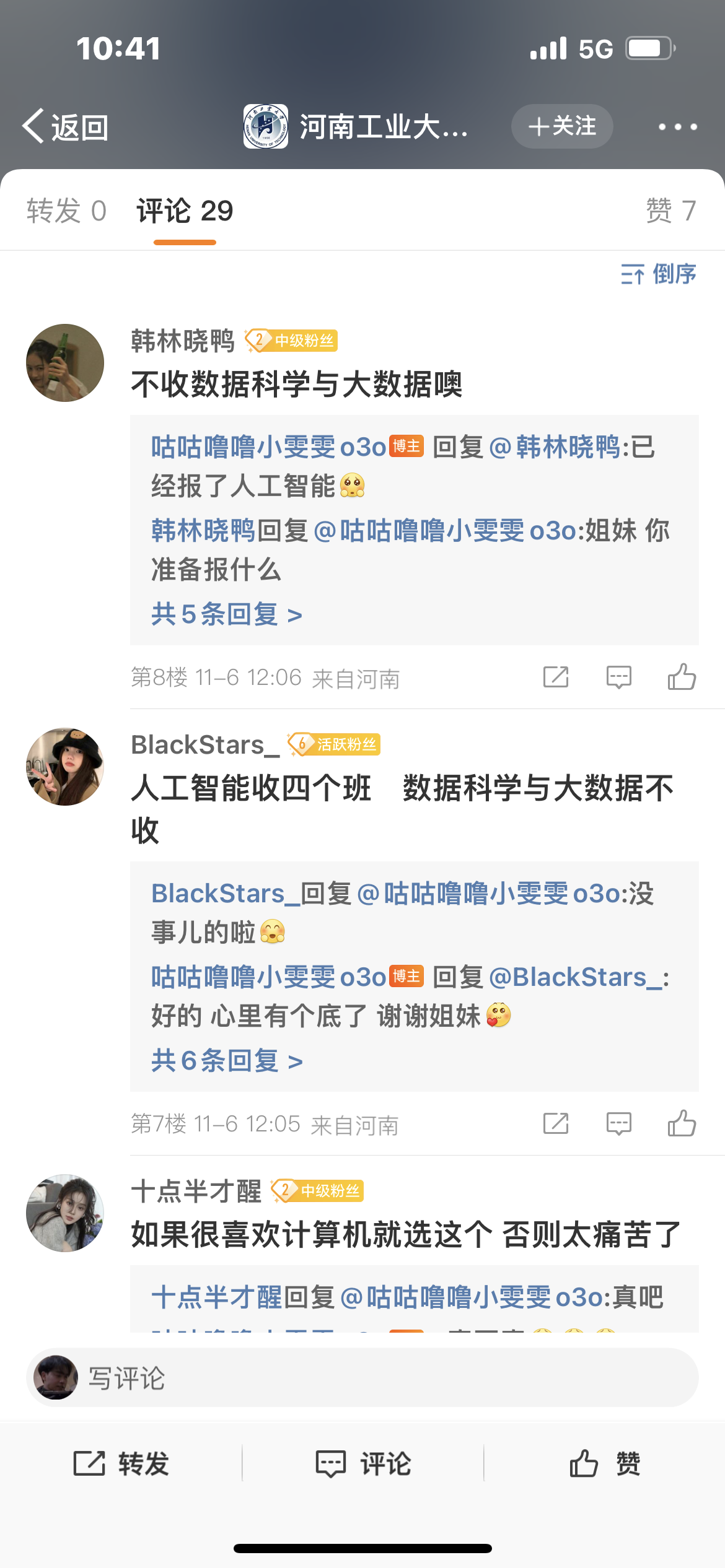725x1568 pixels.
Task: Tap 评论 in the bottom bar
Action: [x=363, y=1464]
